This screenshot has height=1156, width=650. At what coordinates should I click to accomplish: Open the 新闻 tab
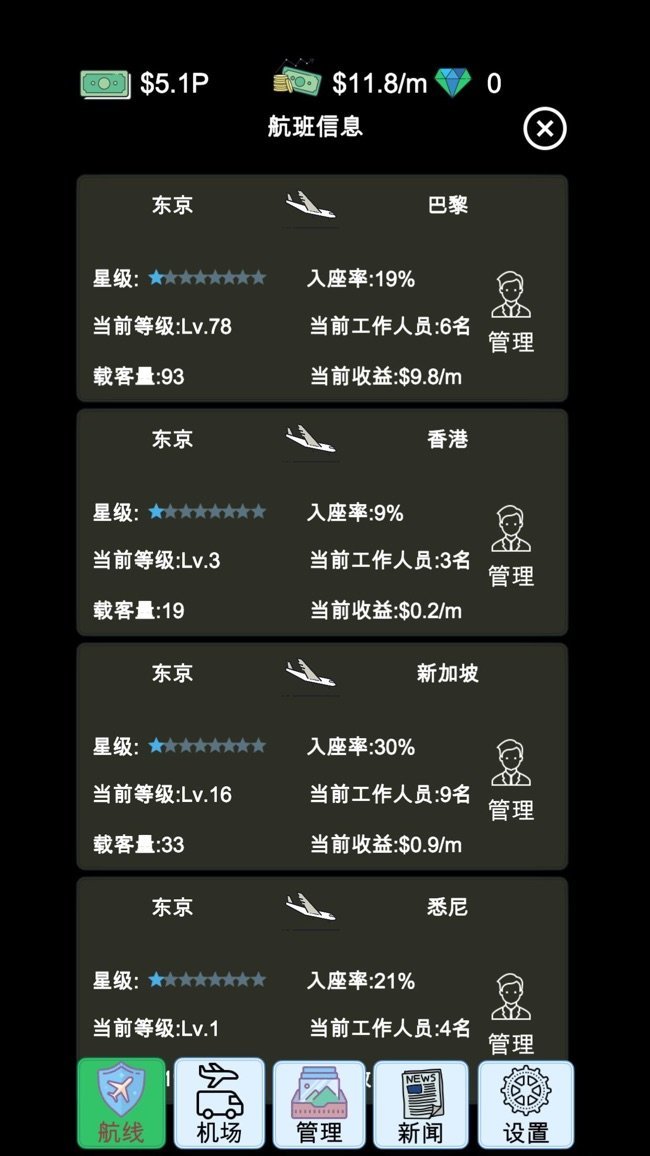point(420,1104)
